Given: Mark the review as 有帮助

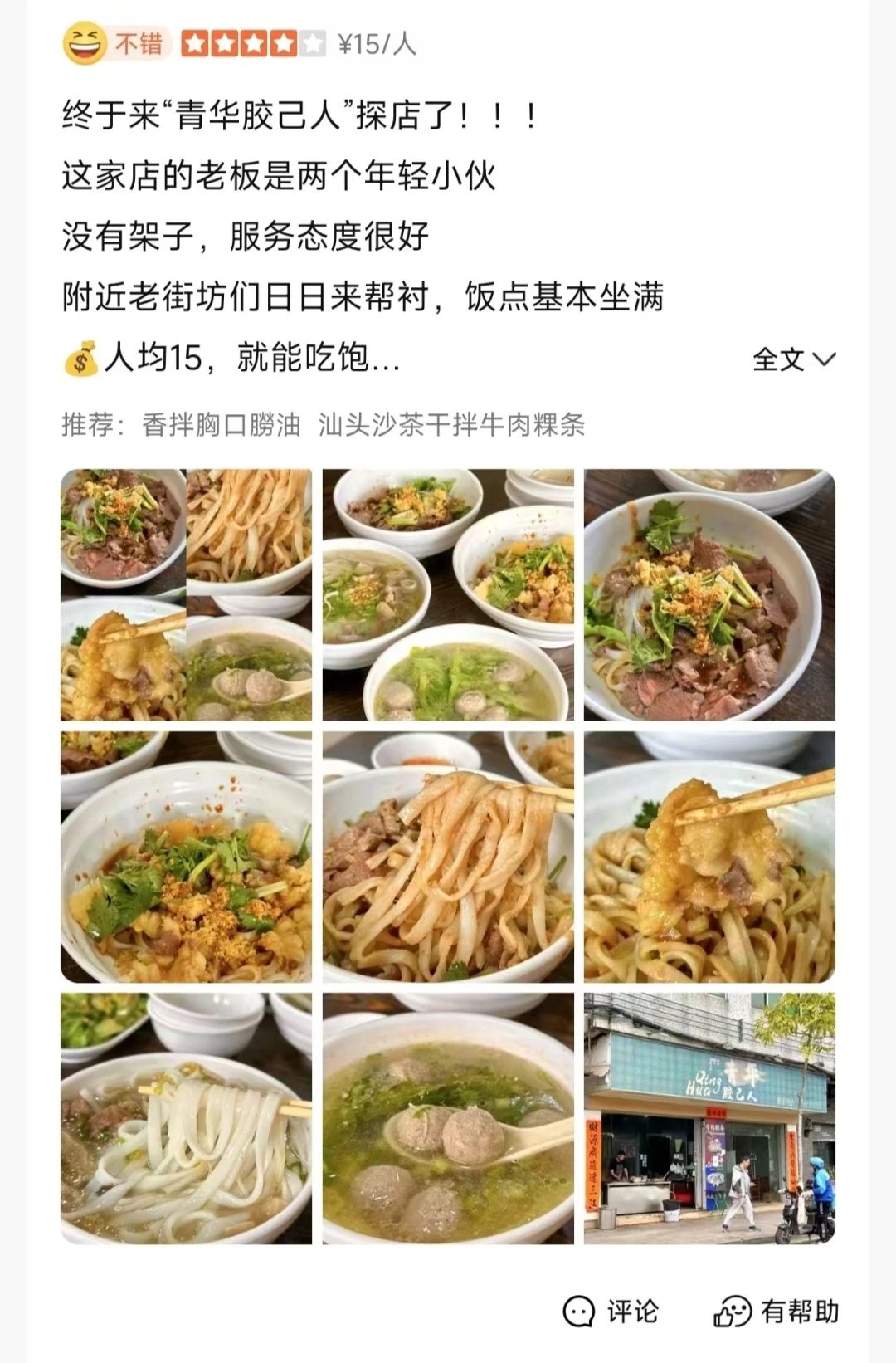Looking at the screenshot, I should pyautogui.click(x=777, y=1312).
